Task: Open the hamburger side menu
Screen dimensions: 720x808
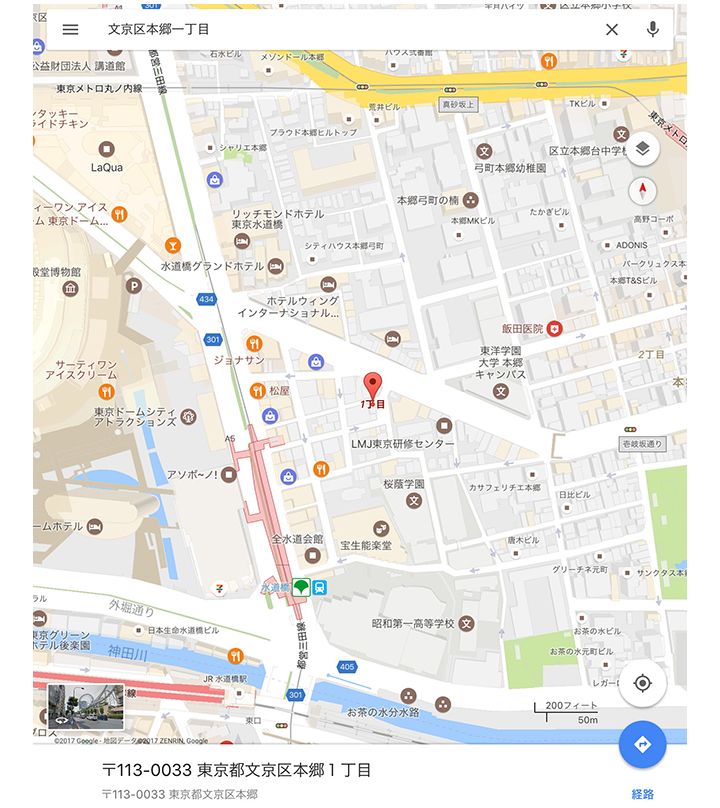Action: point(70,30)
